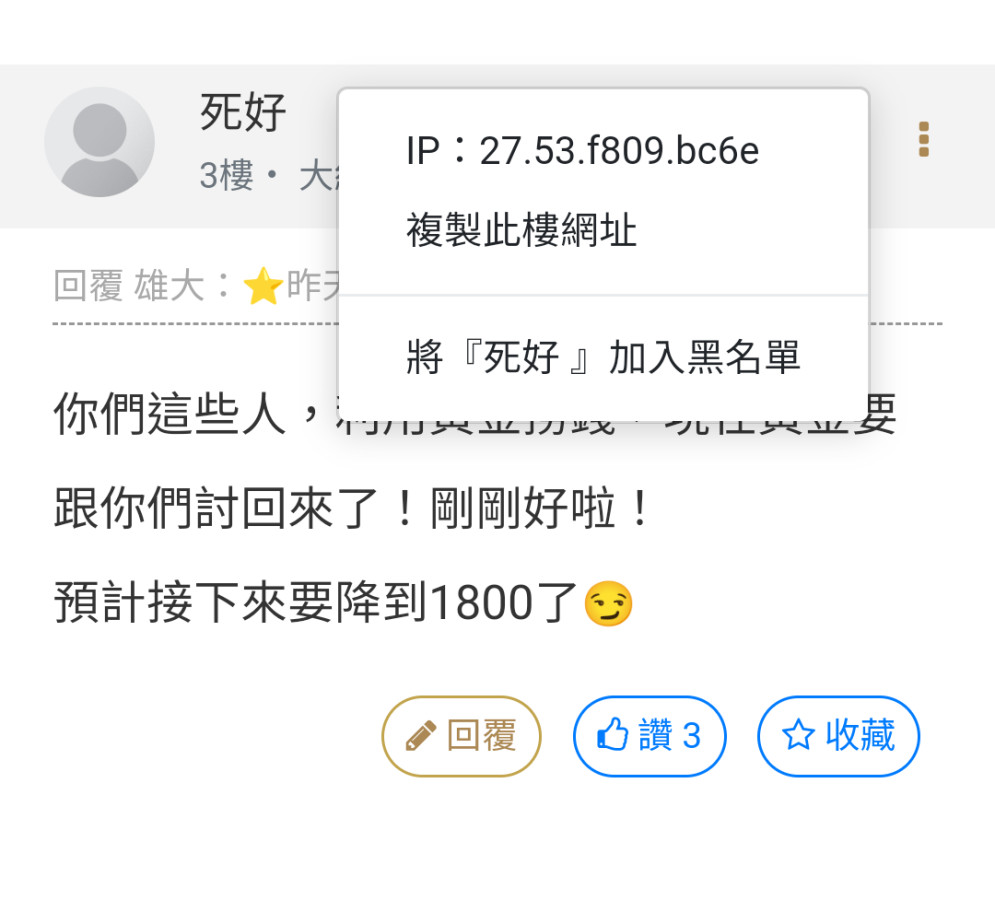
Task: Tap the 回覆 reply button
Action: pos(461,736)
